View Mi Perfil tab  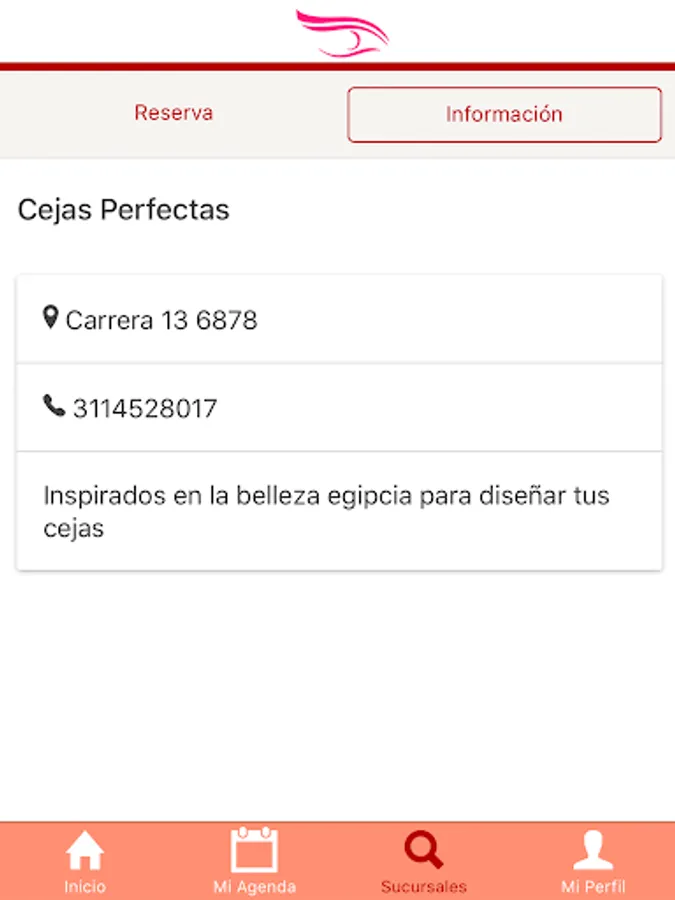click(592, 861)
